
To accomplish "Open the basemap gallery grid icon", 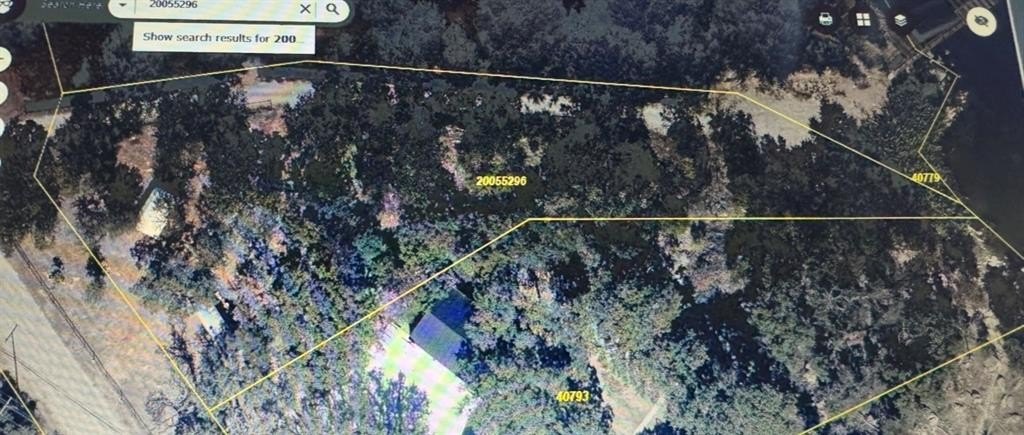I will pyautogui.click(x=862, y=19).
